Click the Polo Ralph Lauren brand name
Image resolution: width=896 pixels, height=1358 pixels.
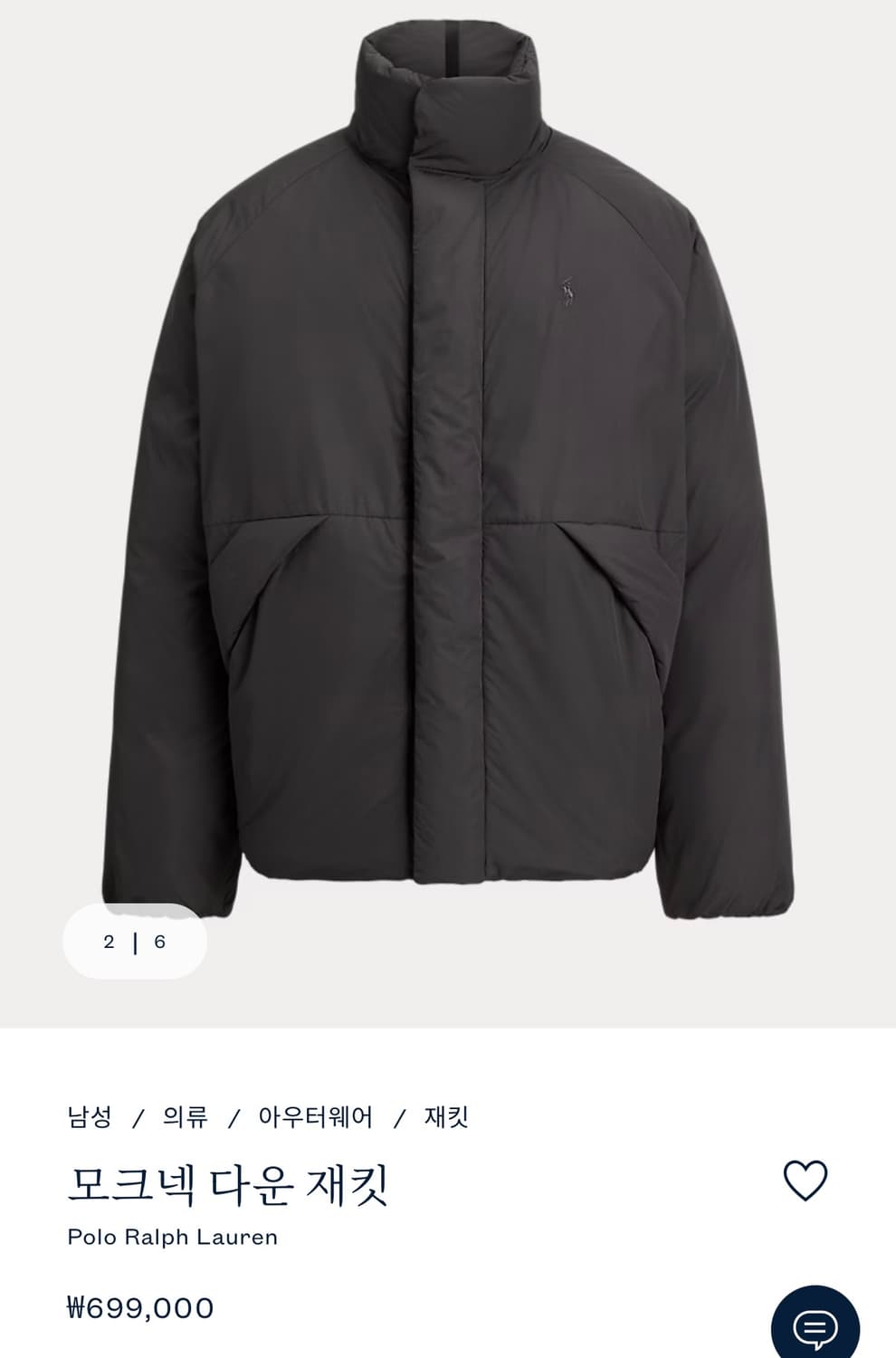coord(173,1238)
